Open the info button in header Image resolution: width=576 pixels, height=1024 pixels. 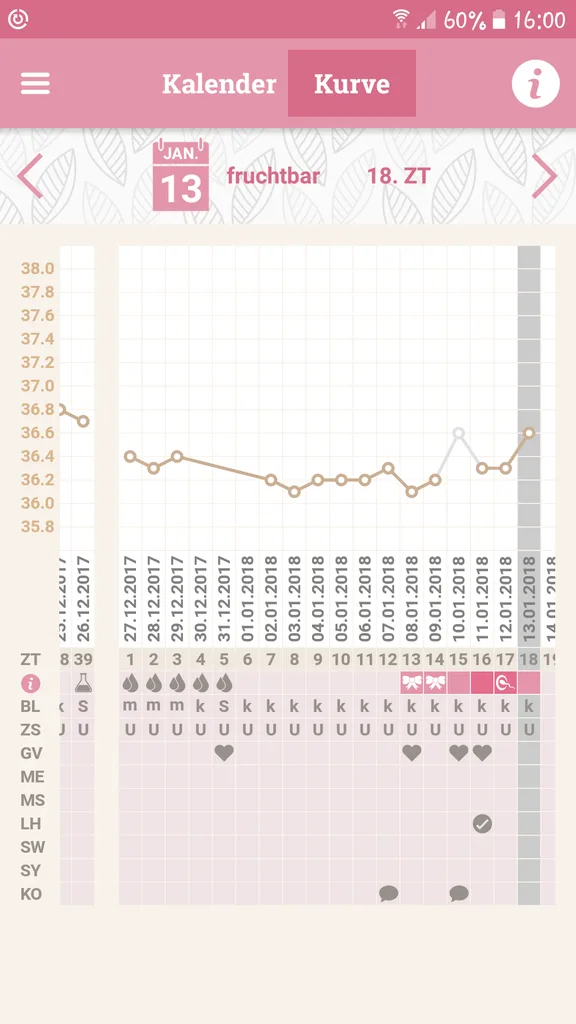click(536, 84)
